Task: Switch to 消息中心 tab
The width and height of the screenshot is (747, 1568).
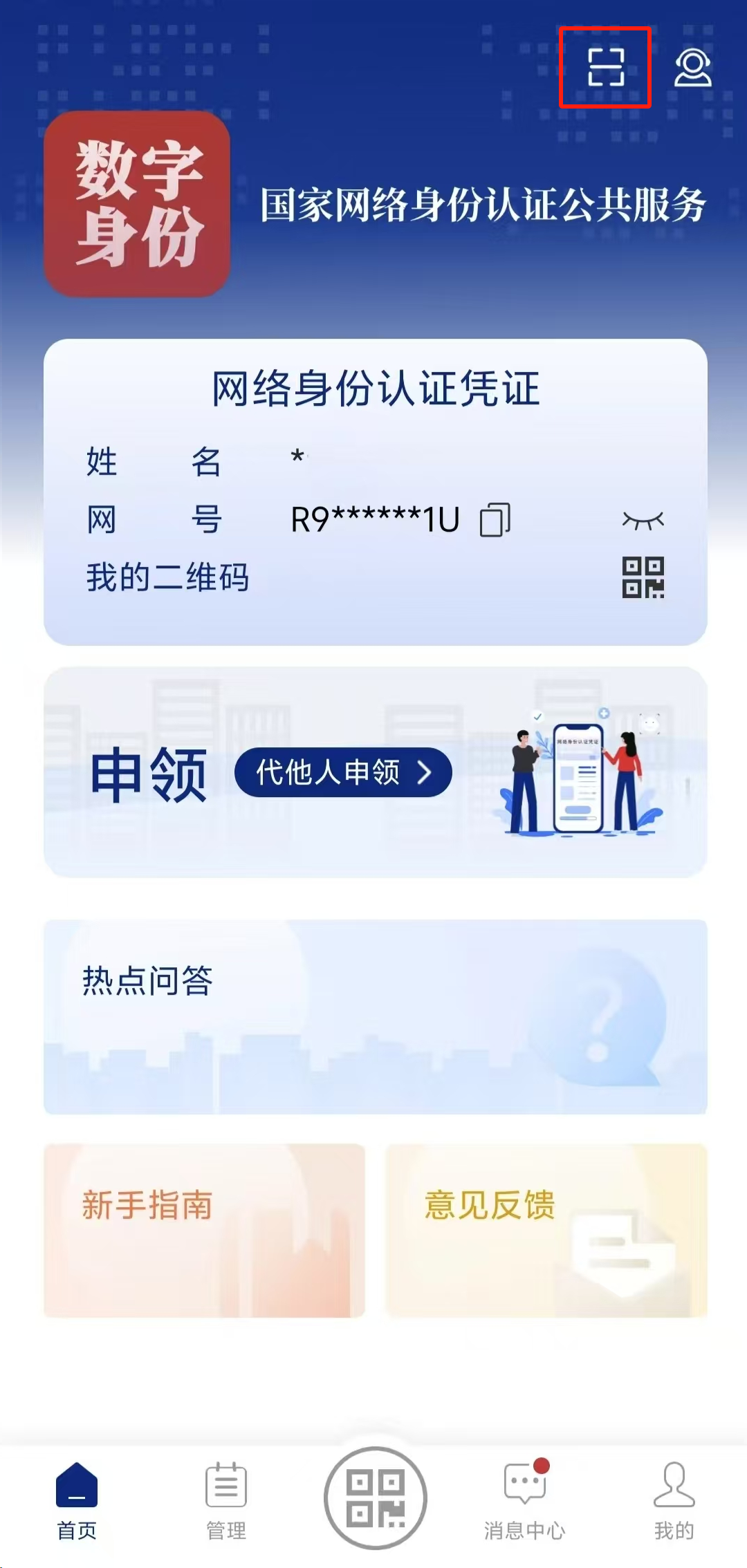Action: coord(524,1499)
